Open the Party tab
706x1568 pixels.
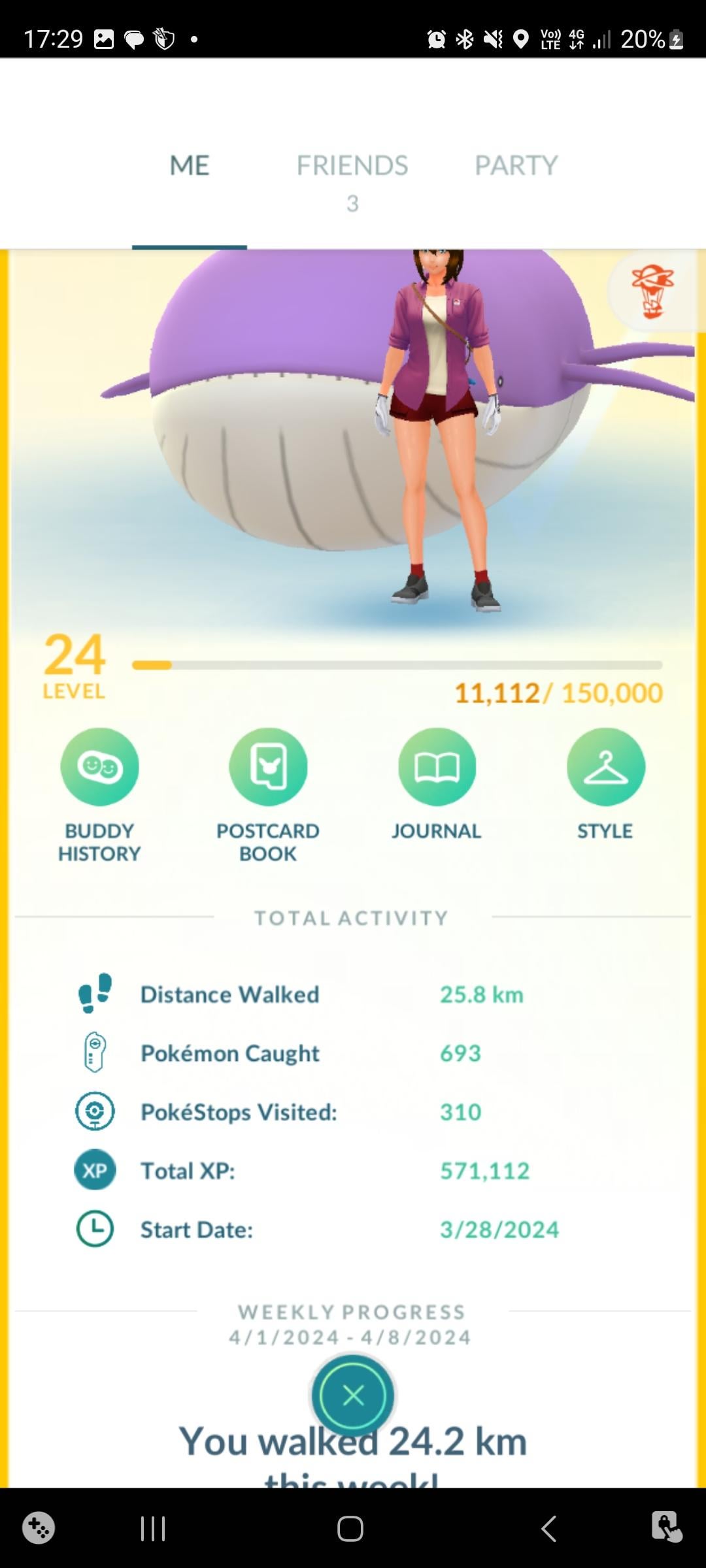516,166
